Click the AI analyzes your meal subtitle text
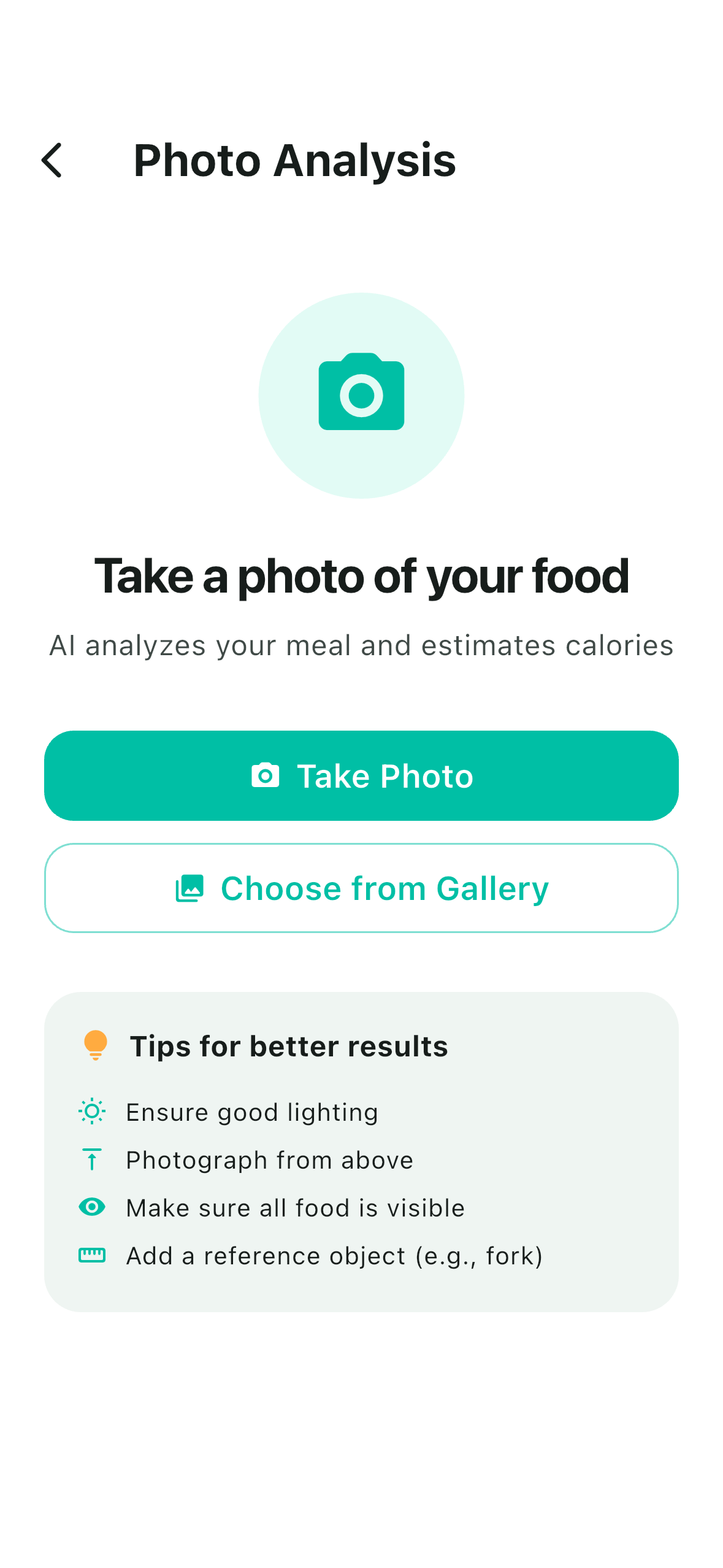 click(361, 645)
